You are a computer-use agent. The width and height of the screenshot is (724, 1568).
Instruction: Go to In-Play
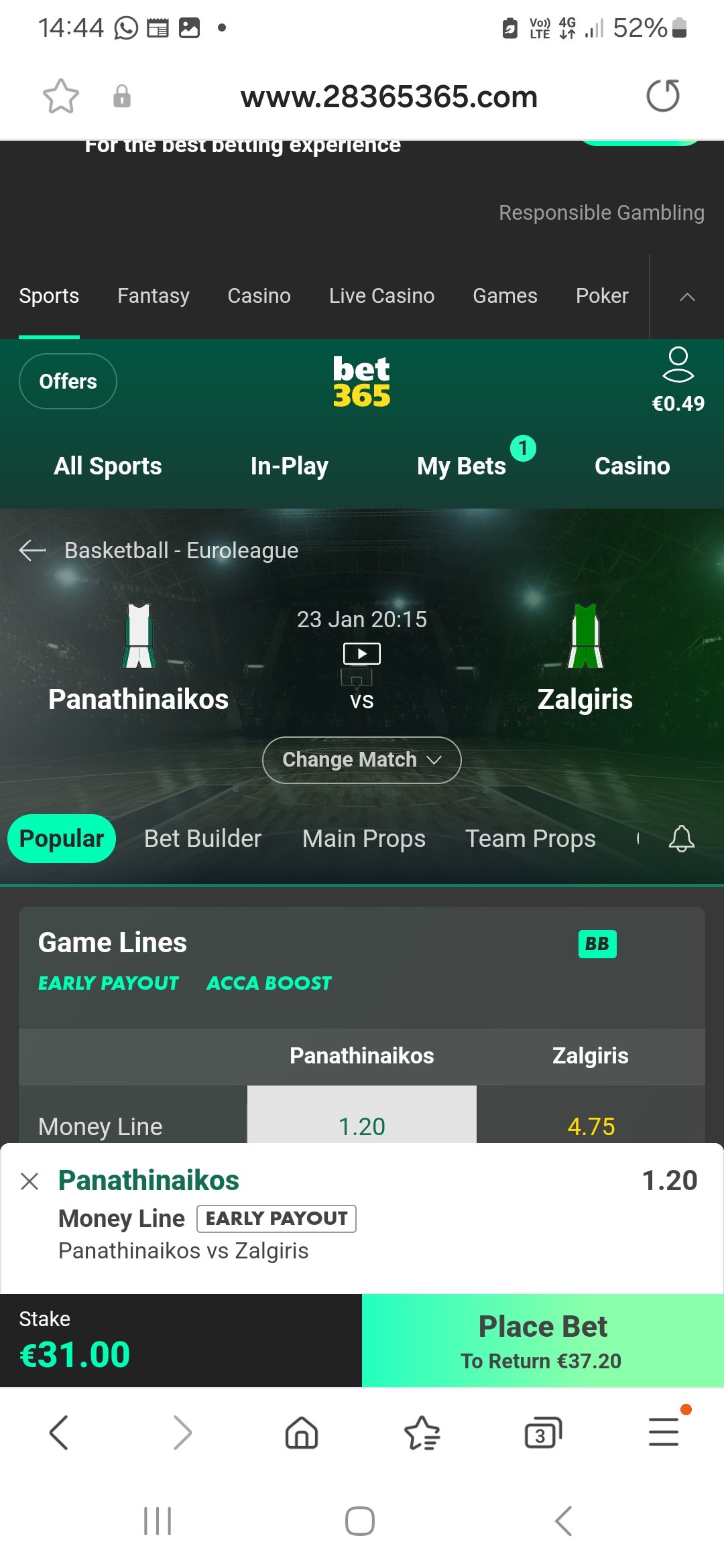coord(290,466)
